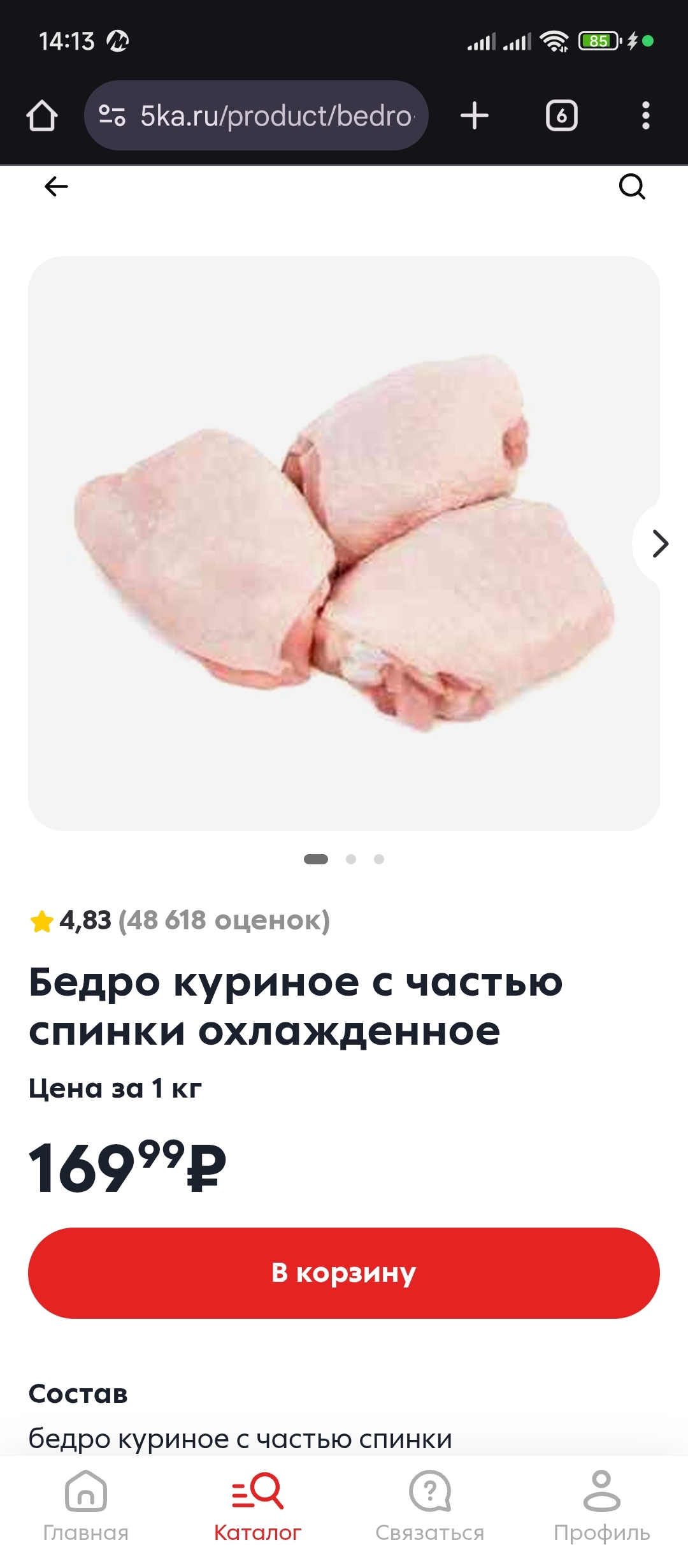Go to the Профиль tab
The width and height of the screenshot is (688, 1568).
click(x=601, y=1506)
